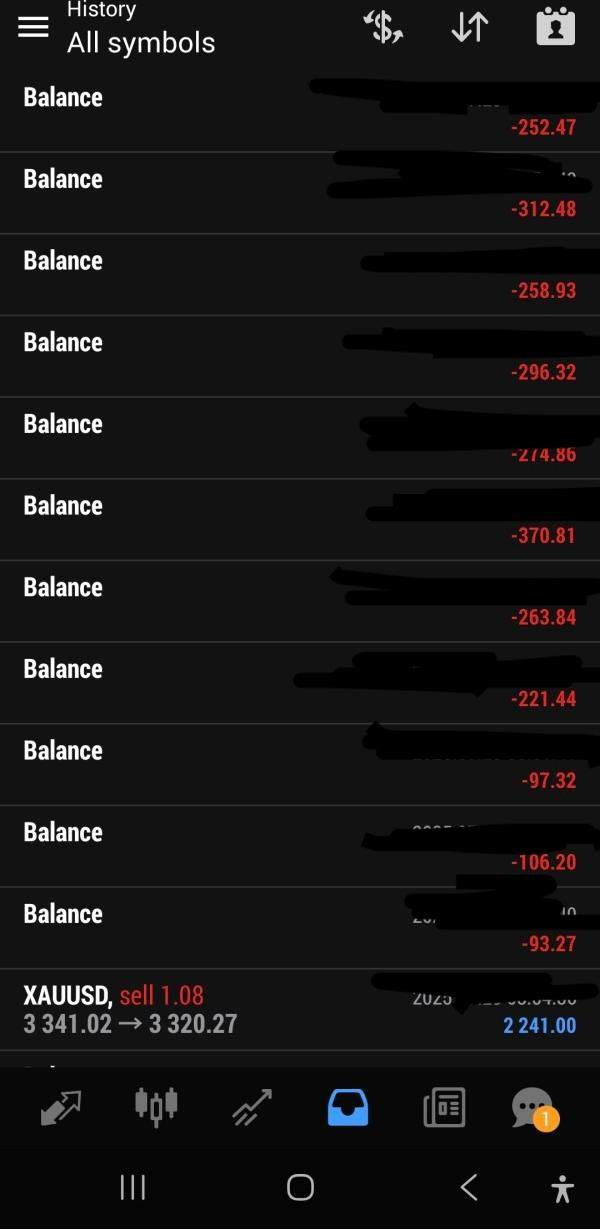Open the Balance entry of -221.44

(x=300, y=683)
